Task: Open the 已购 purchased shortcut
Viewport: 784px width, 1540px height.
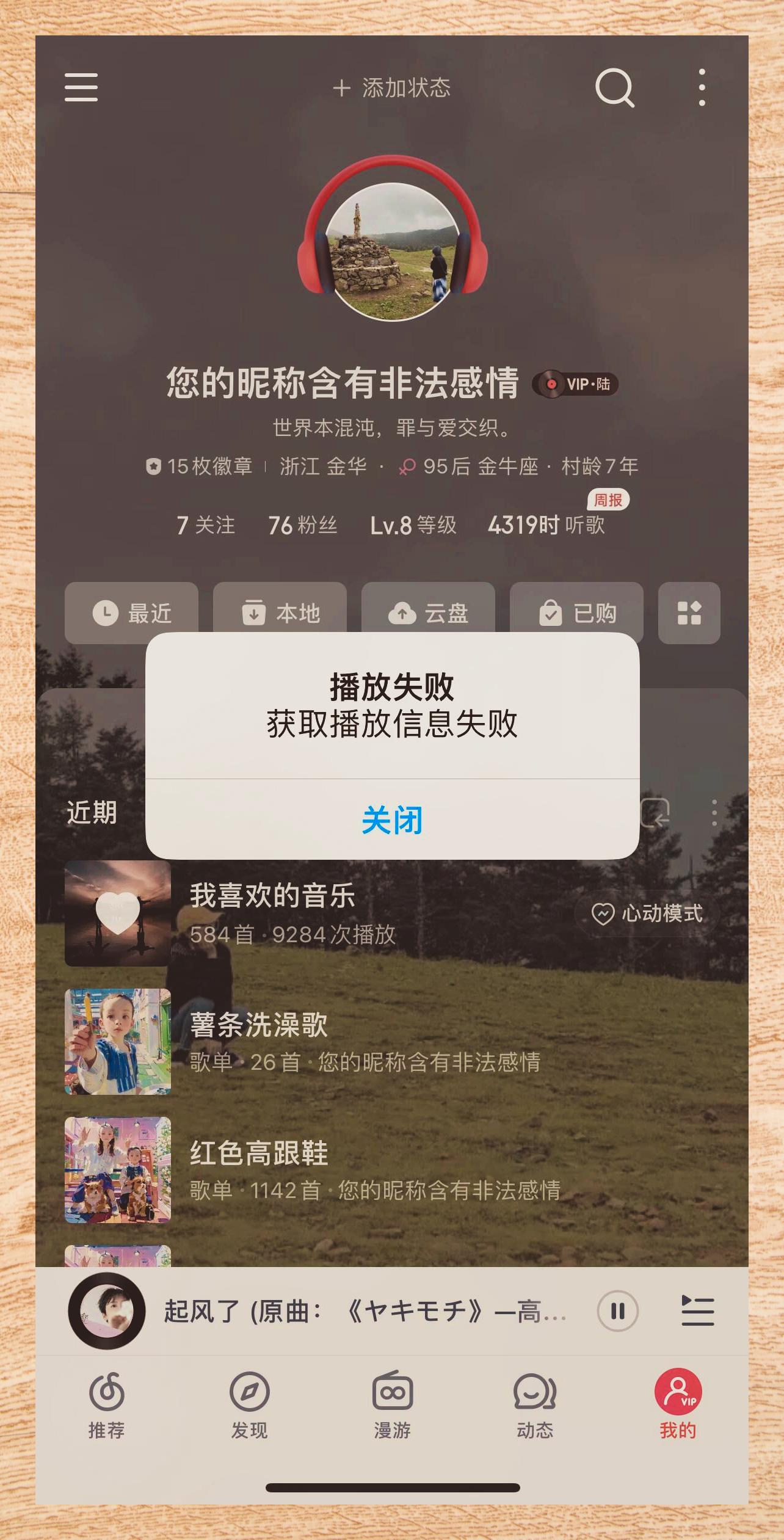Action: (x=577, y=612)
